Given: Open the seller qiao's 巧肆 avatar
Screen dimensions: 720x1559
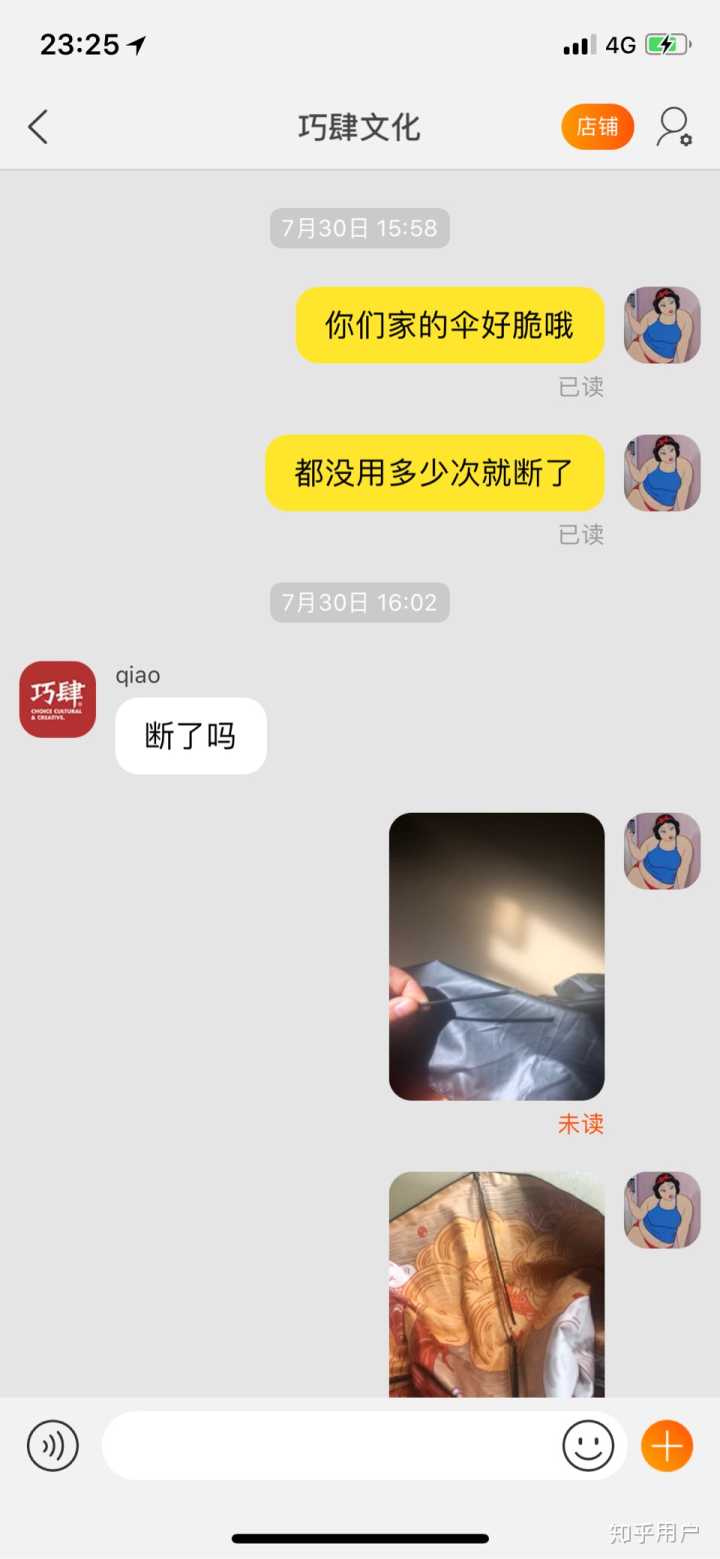Looking at the screenshot, I should [58, 699].
